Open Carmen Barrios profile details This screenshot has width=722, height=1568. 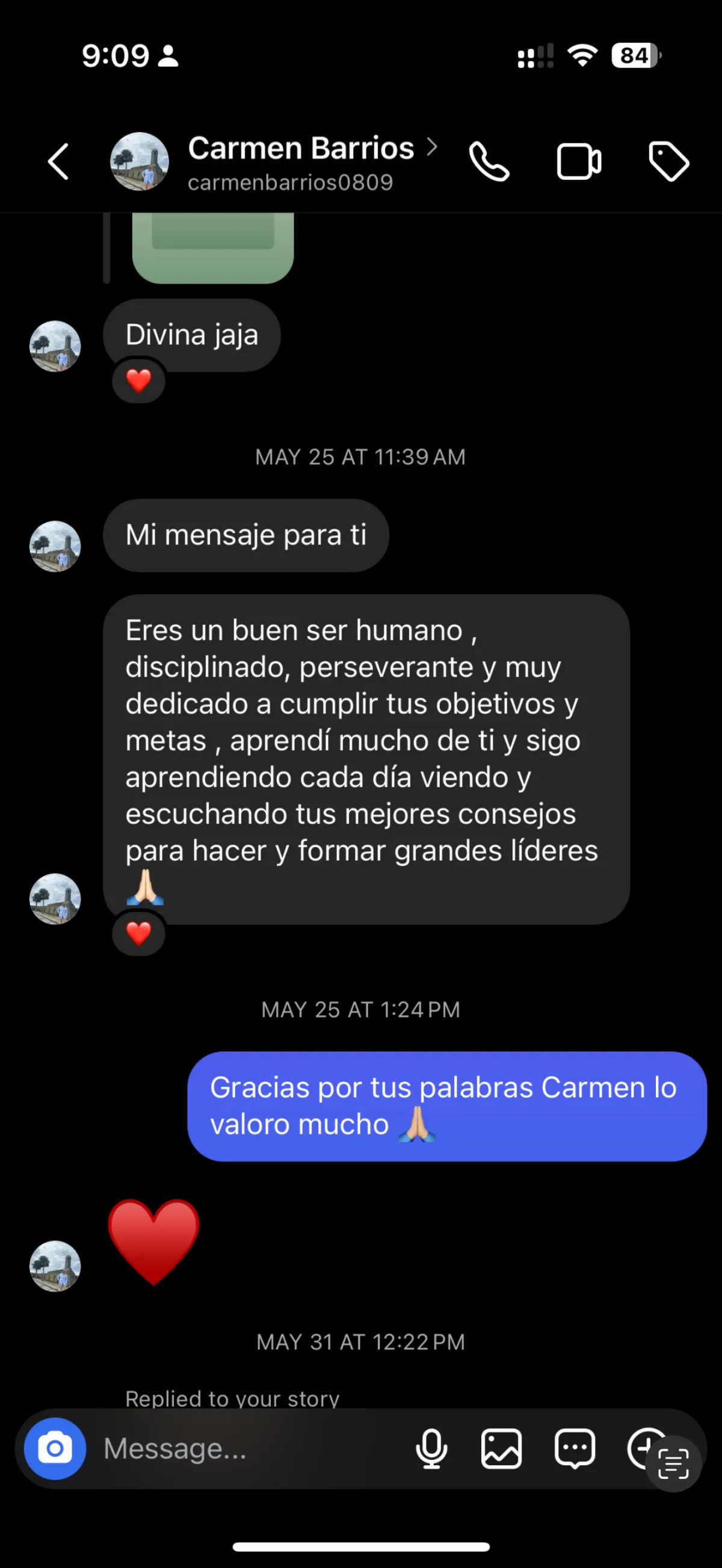301,161
